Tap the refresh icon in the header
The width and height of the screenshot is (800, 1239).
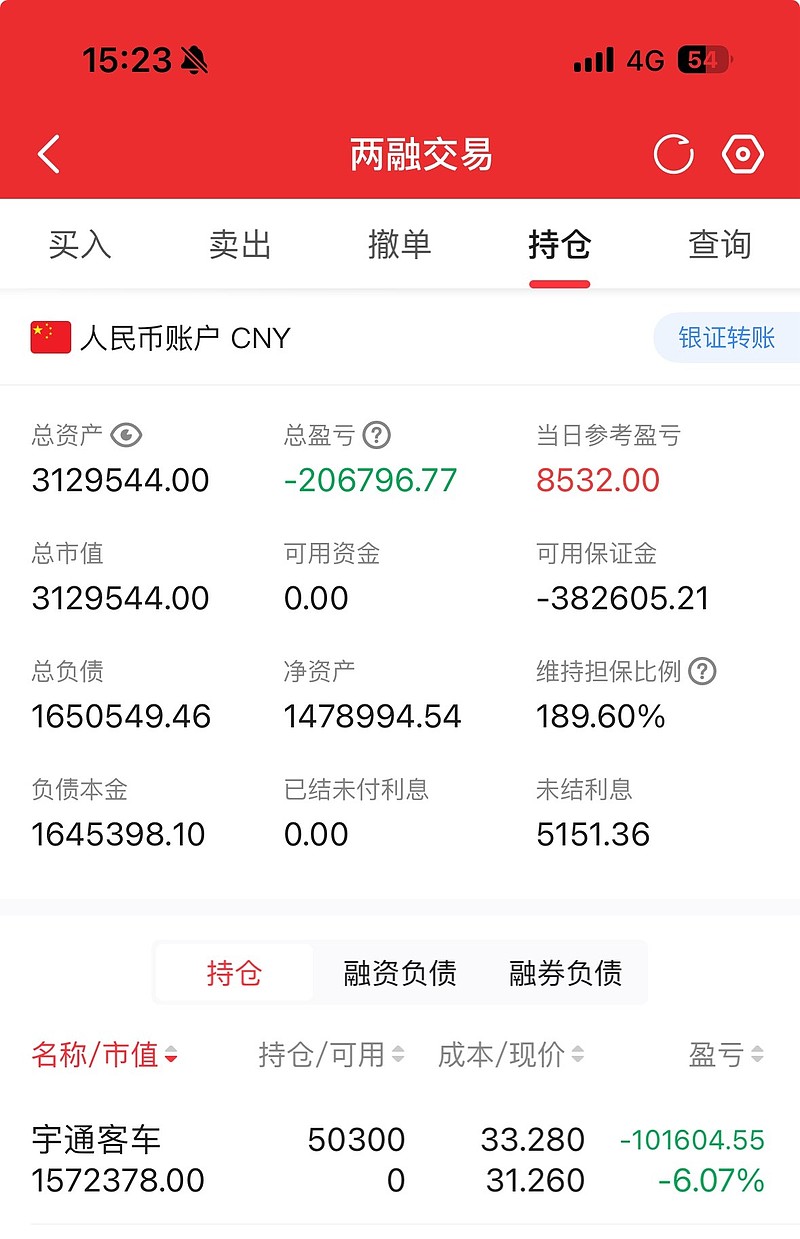673,155
